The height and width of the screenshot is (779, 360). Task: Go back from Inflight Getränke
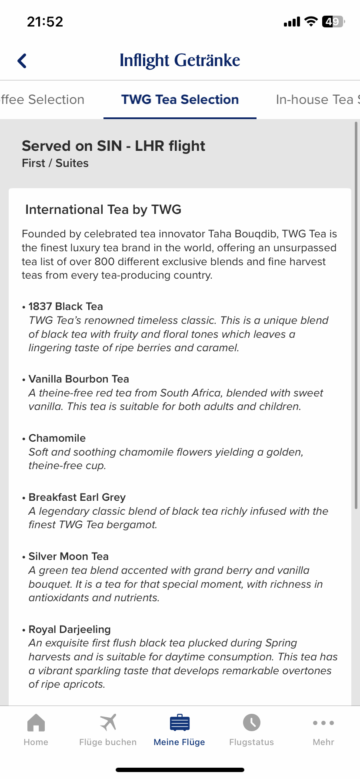[22, 61]
